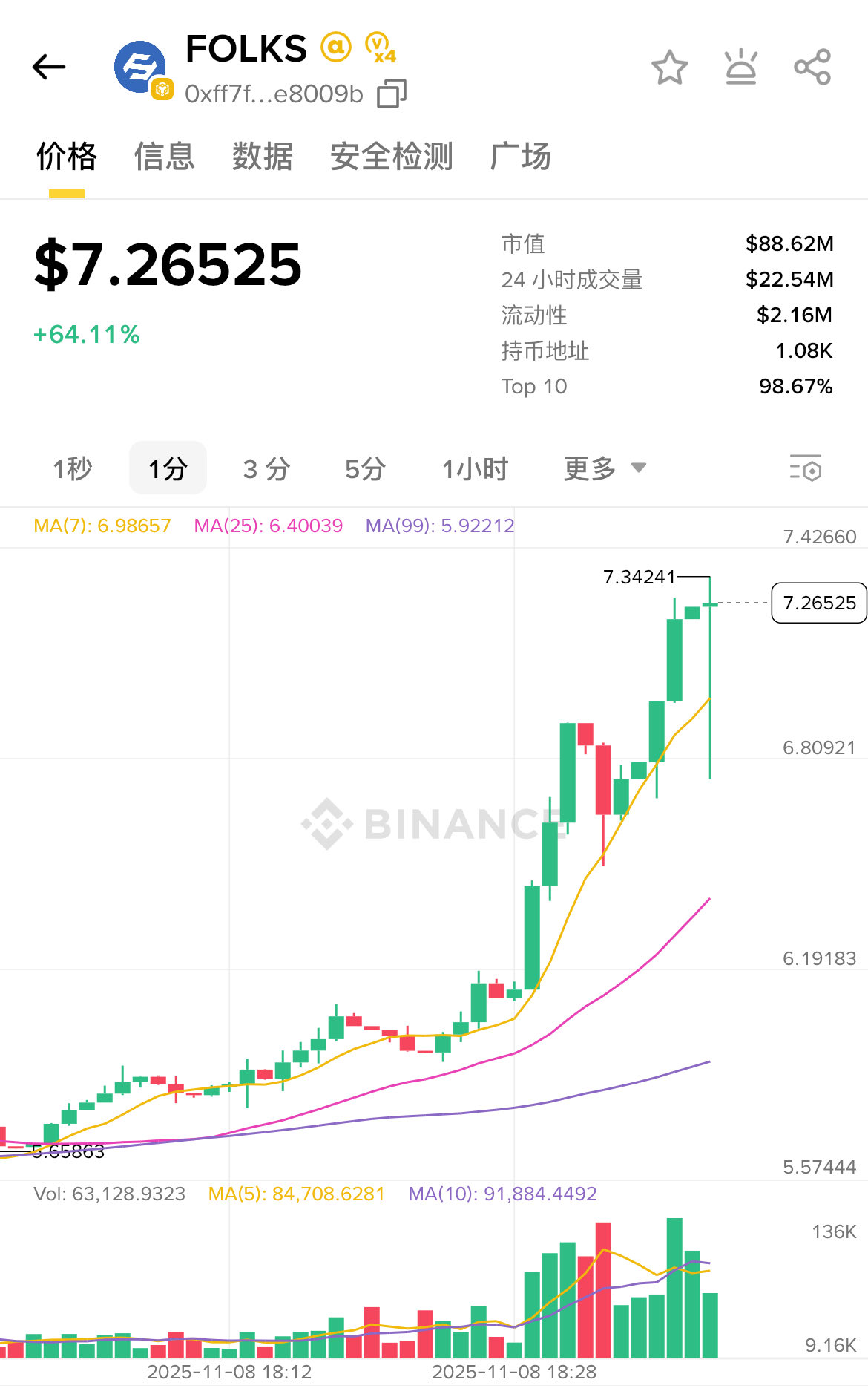The image size is (868, 1397).
Task: Open chart indicator settings icon
Action: pos(805,468)
